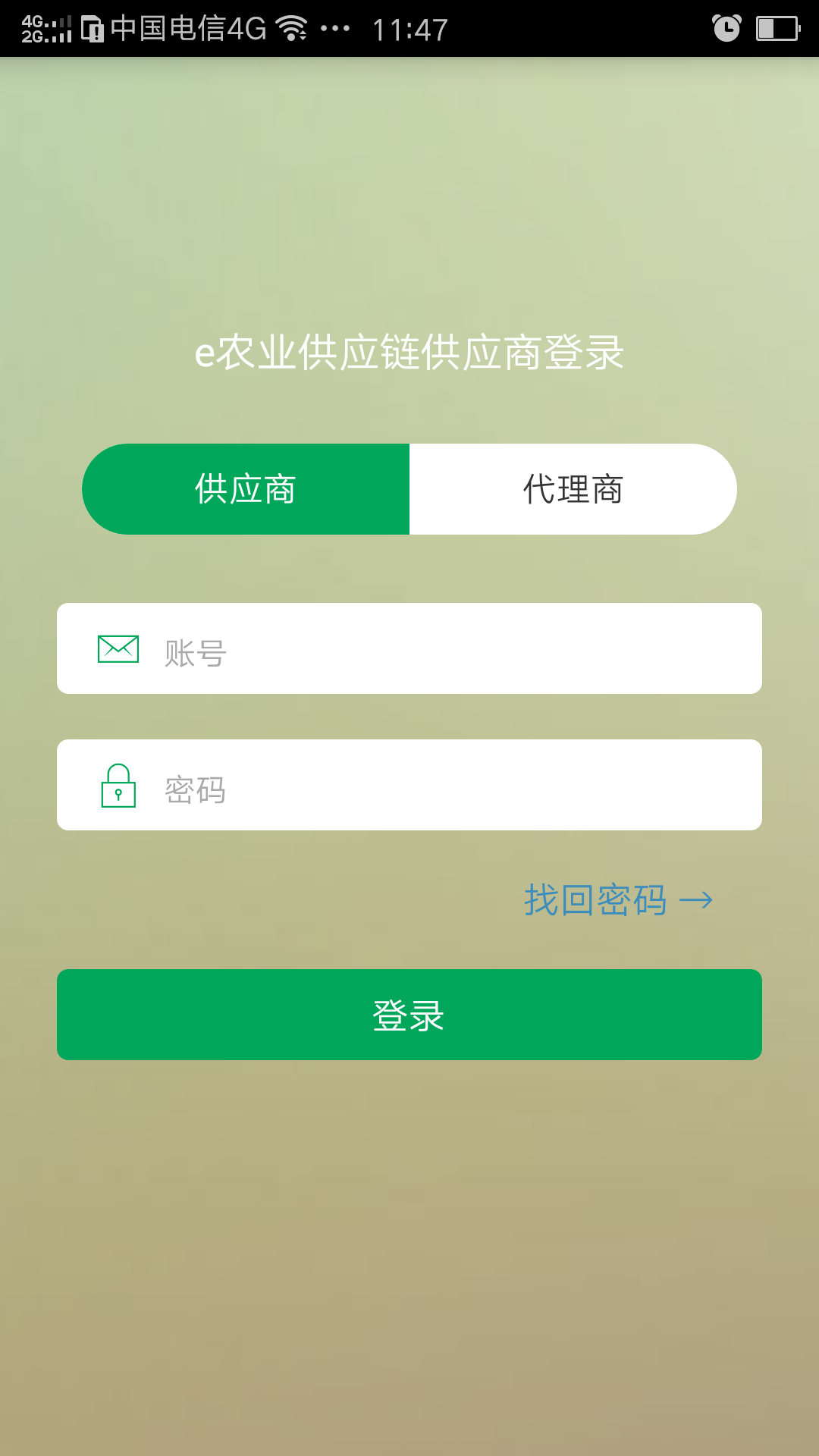This screenshot has width=819, height=1456.
Task: Tap the 账号 account field
Action: click(x=409, y=648)
